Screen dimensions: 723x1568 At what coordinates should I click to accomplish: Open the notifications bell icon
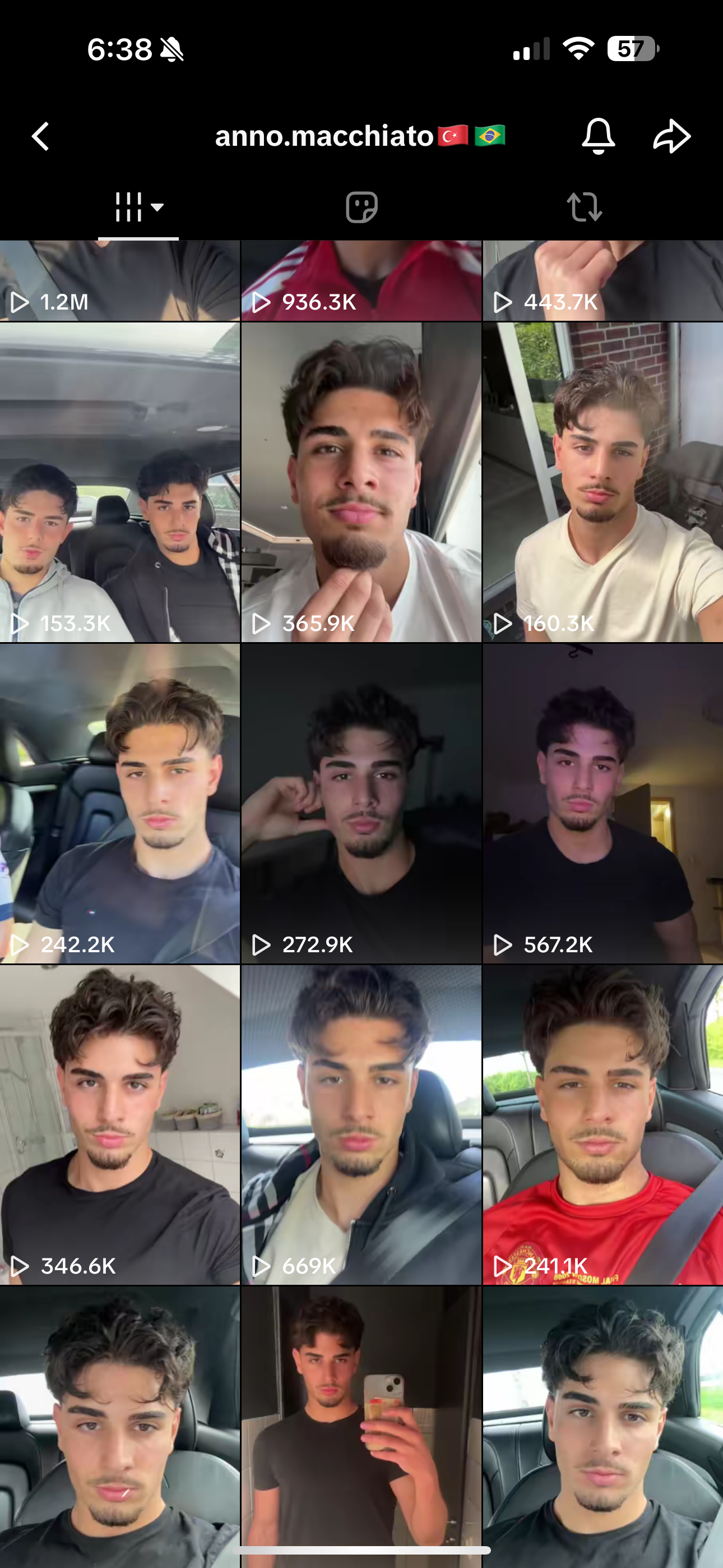[598, 136]
